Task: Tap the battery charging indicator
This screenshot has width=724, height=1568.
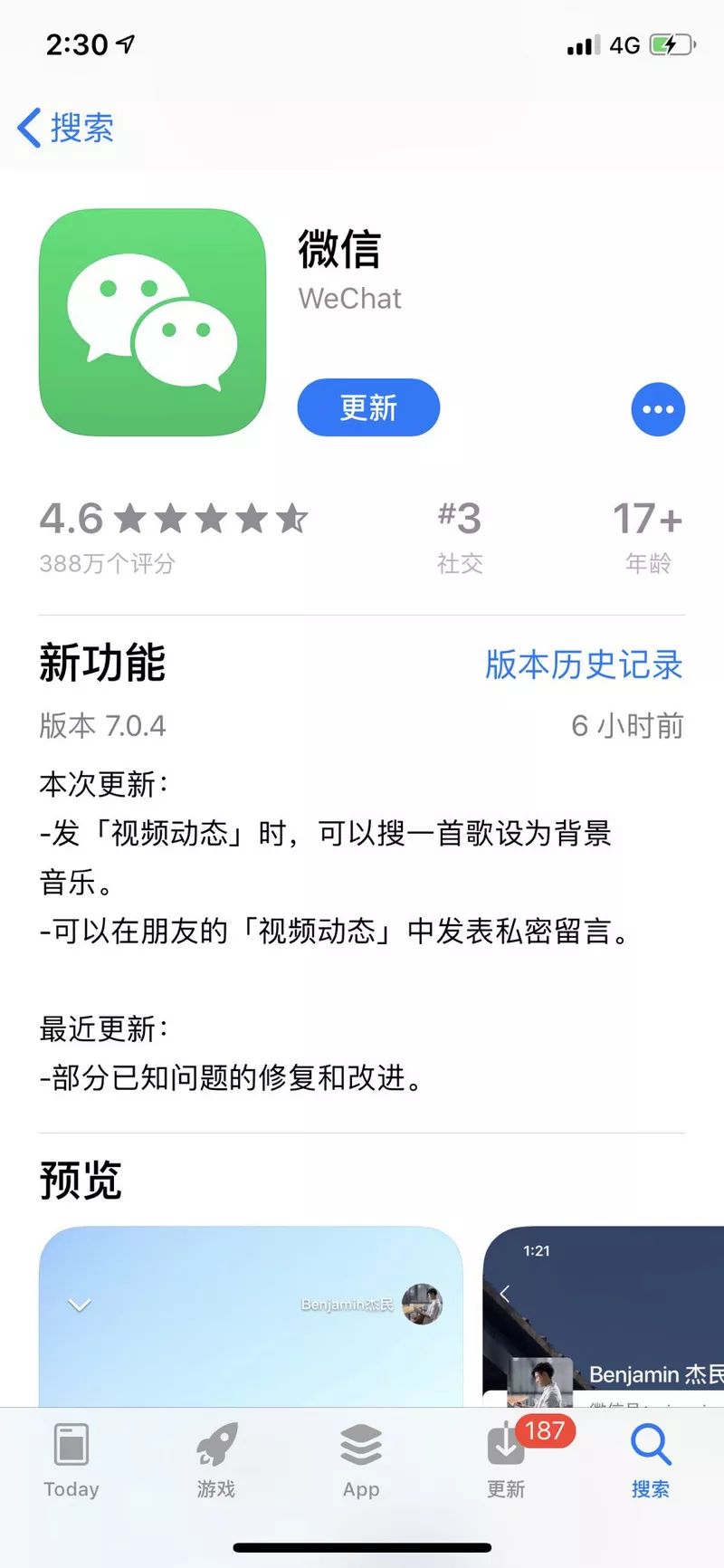Action: click(671, 43)
